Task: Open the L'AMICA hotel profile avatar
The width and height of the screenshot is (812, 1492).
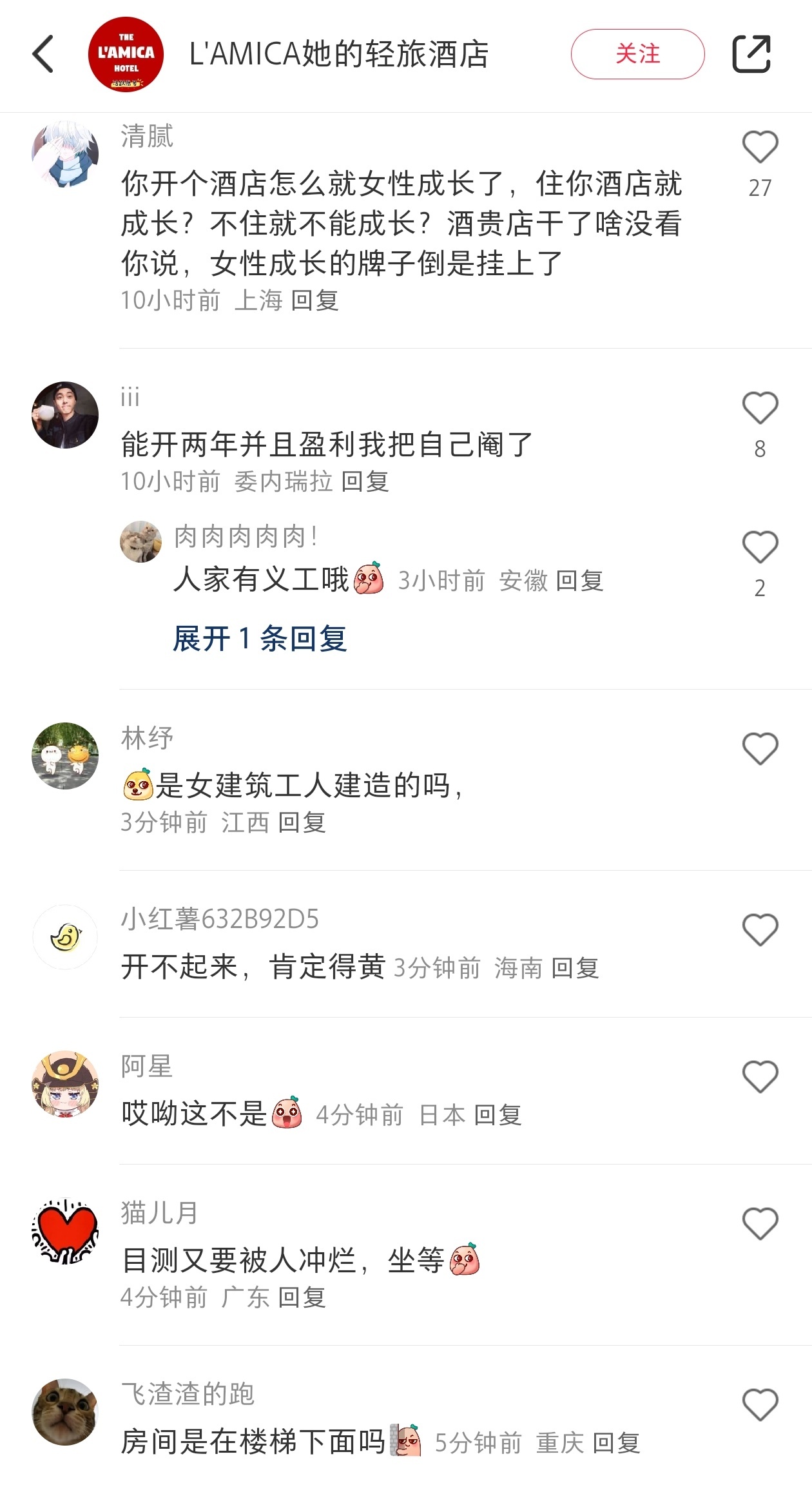Action: 126,54
